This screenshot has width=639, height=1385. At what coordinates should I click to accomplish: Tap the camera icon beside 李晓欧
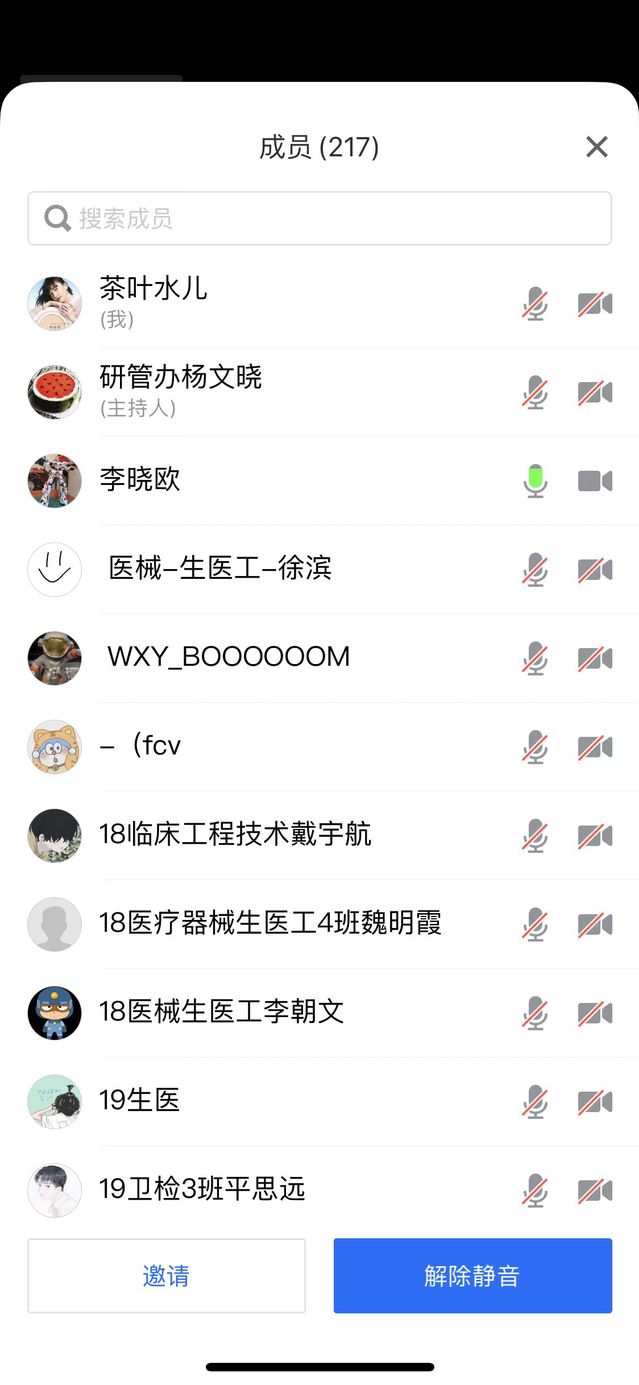pyautogui.click(x=595, y=481)
